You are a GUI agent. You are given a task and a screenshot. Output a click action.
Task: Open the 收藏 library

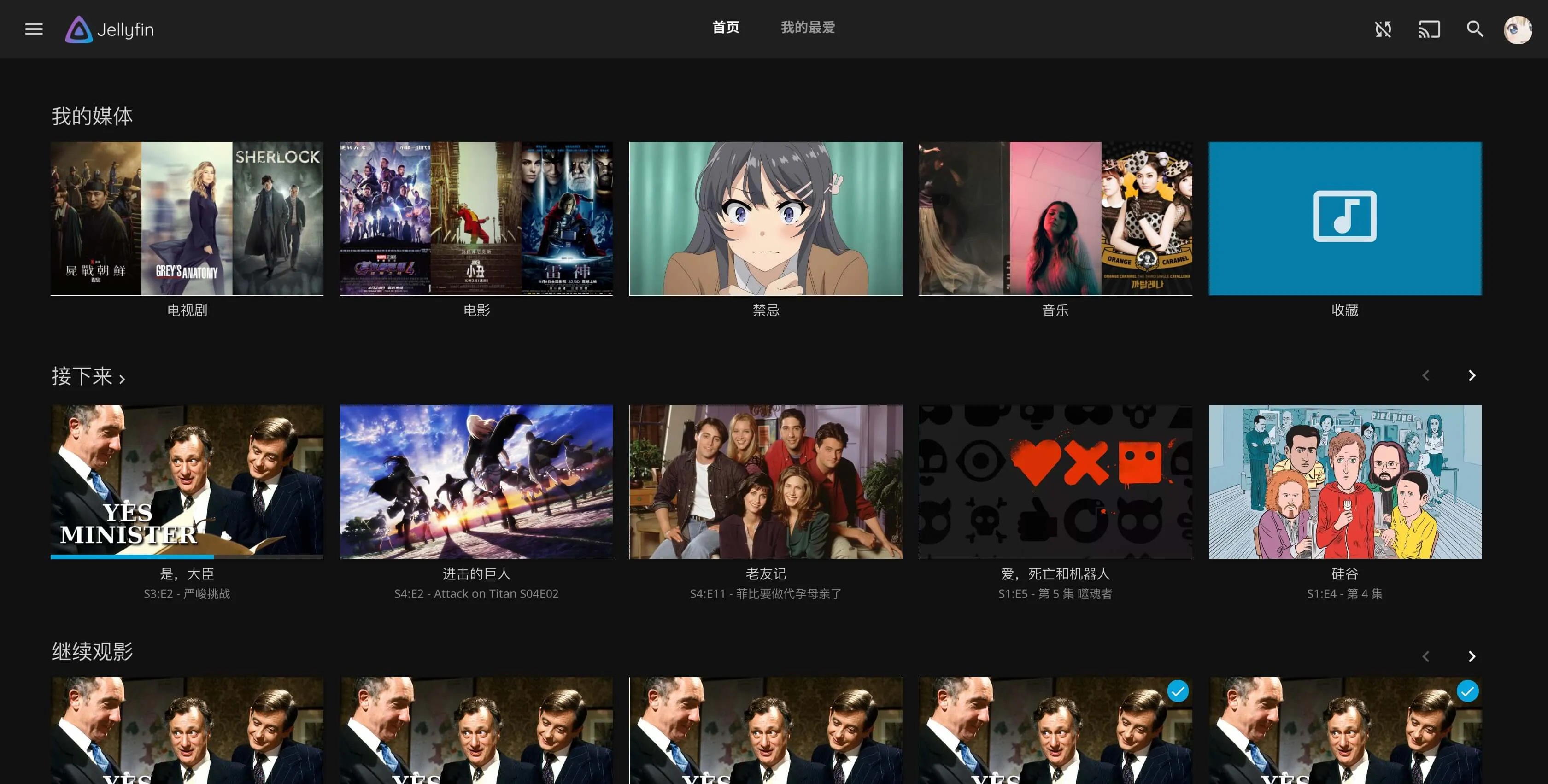(1344, 219)
